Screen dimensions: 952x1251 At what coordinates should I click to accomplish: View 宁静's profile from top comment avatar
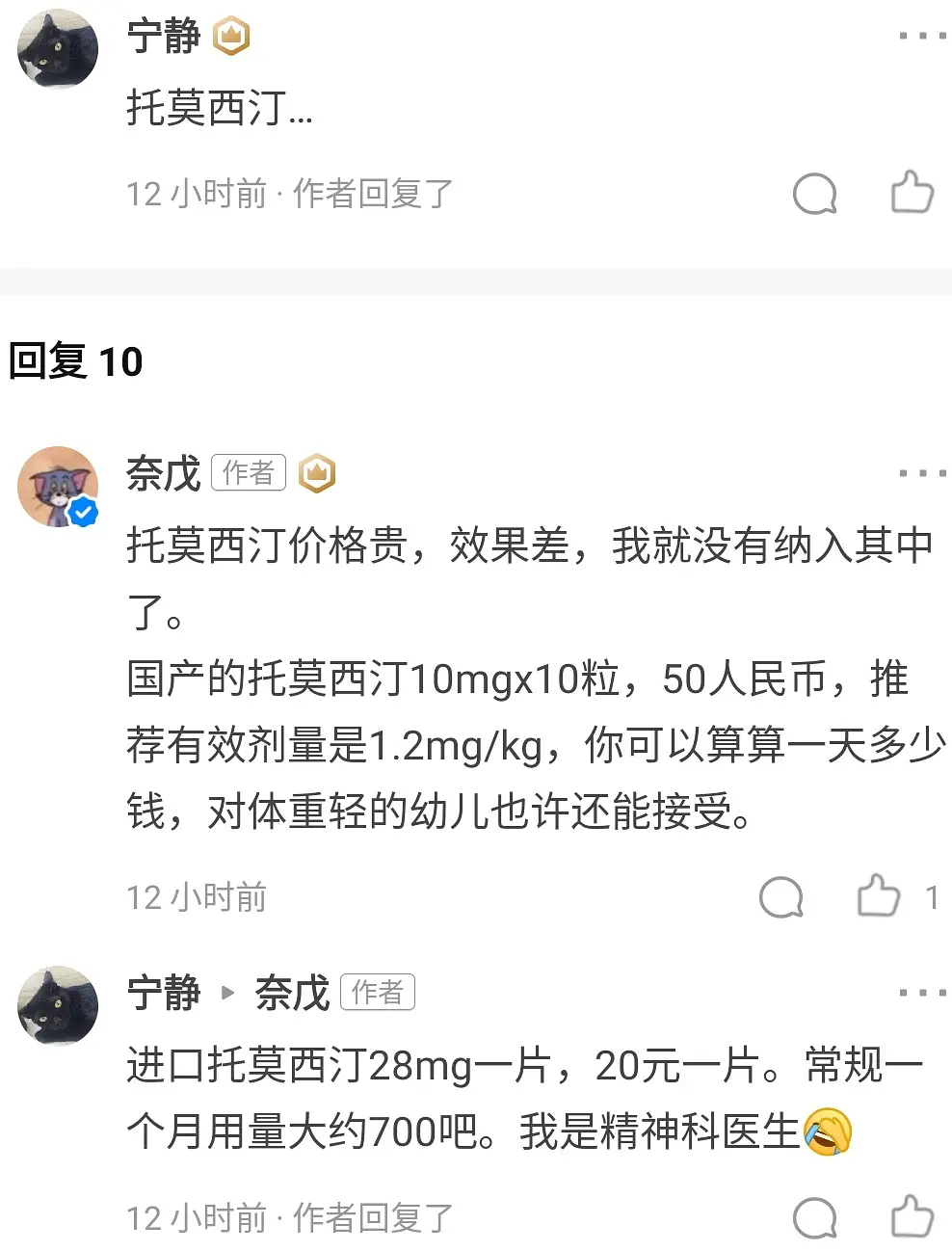[58, 48]
